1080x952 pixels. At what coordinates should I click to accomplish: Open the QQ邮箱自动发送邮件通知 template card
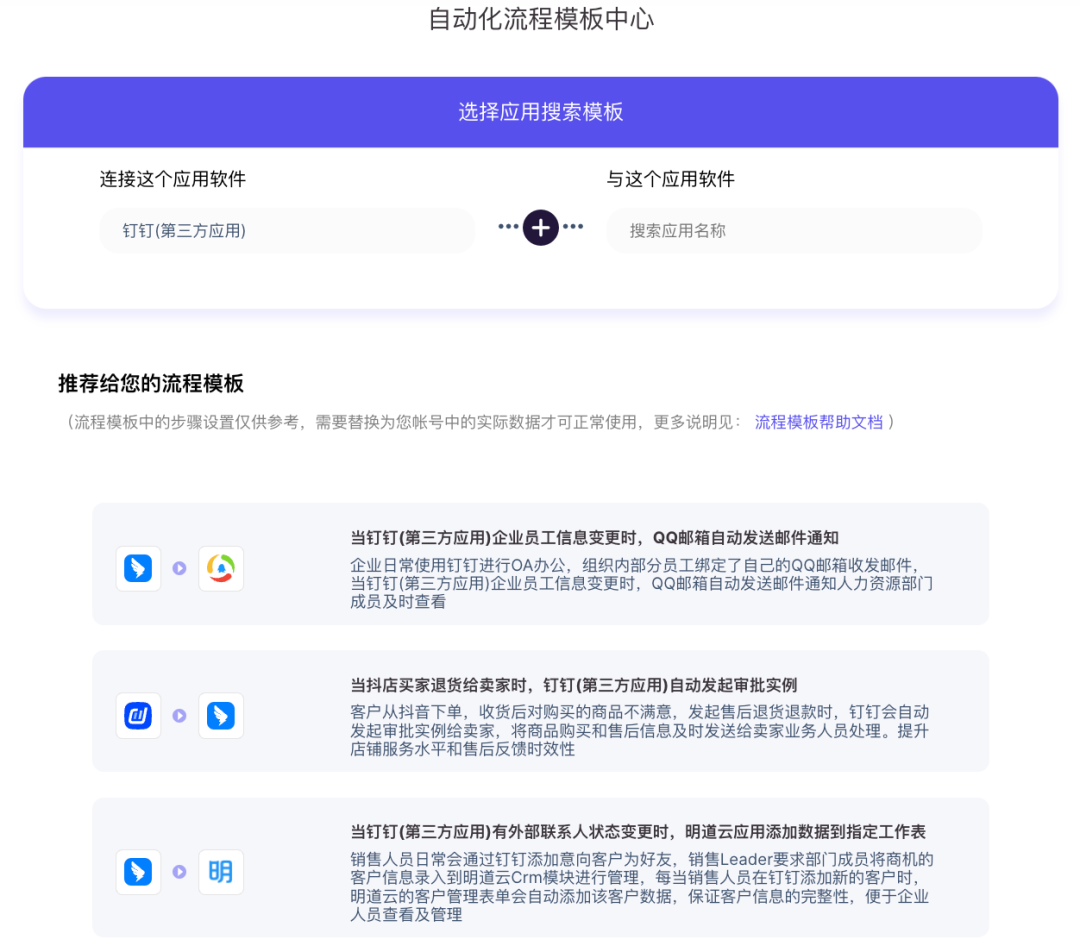click(540, 564)
